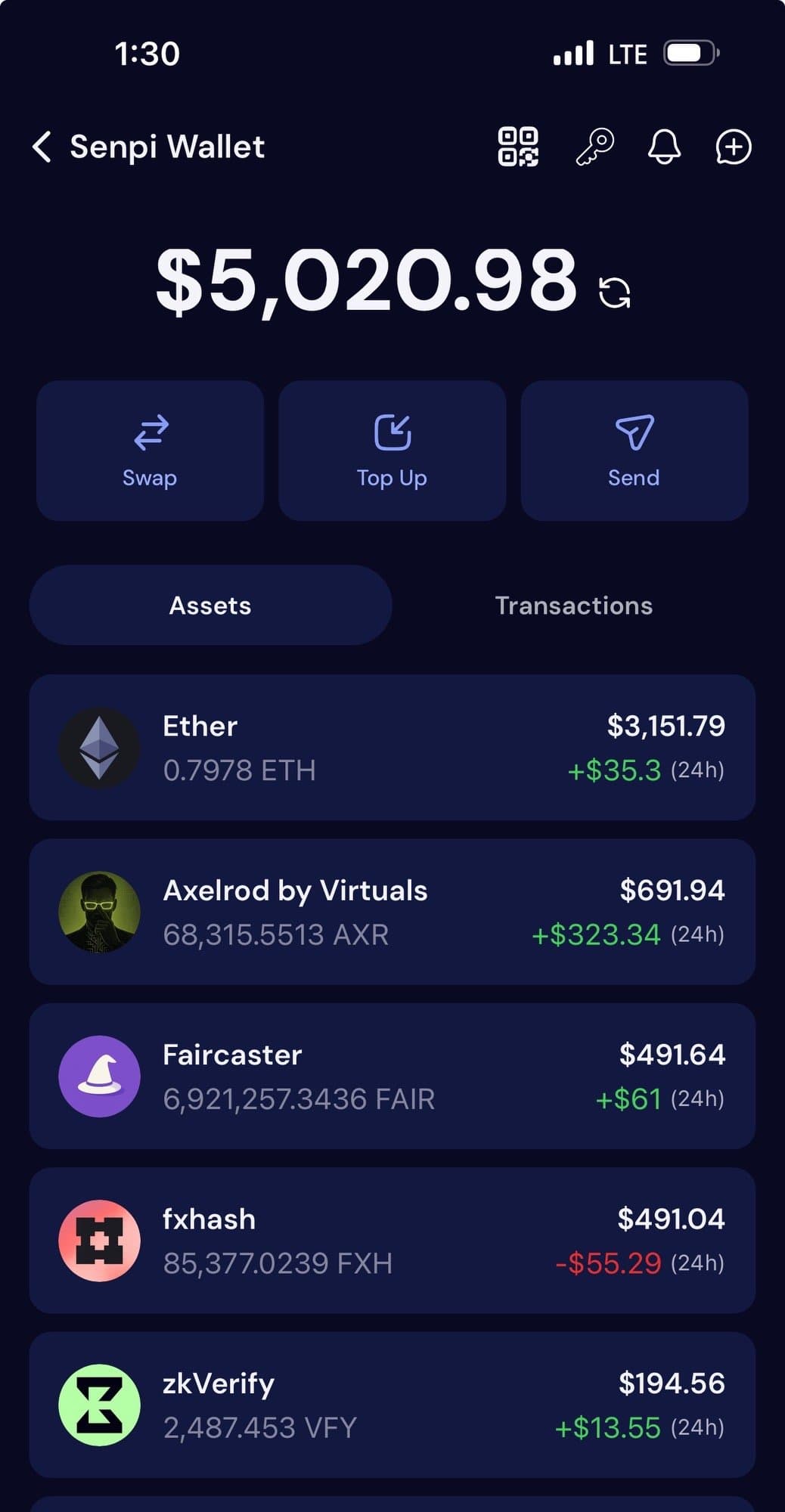Screen dimensions: 785x1512
Task: Switch to the Transactions tab
Action: coord(573,606)
